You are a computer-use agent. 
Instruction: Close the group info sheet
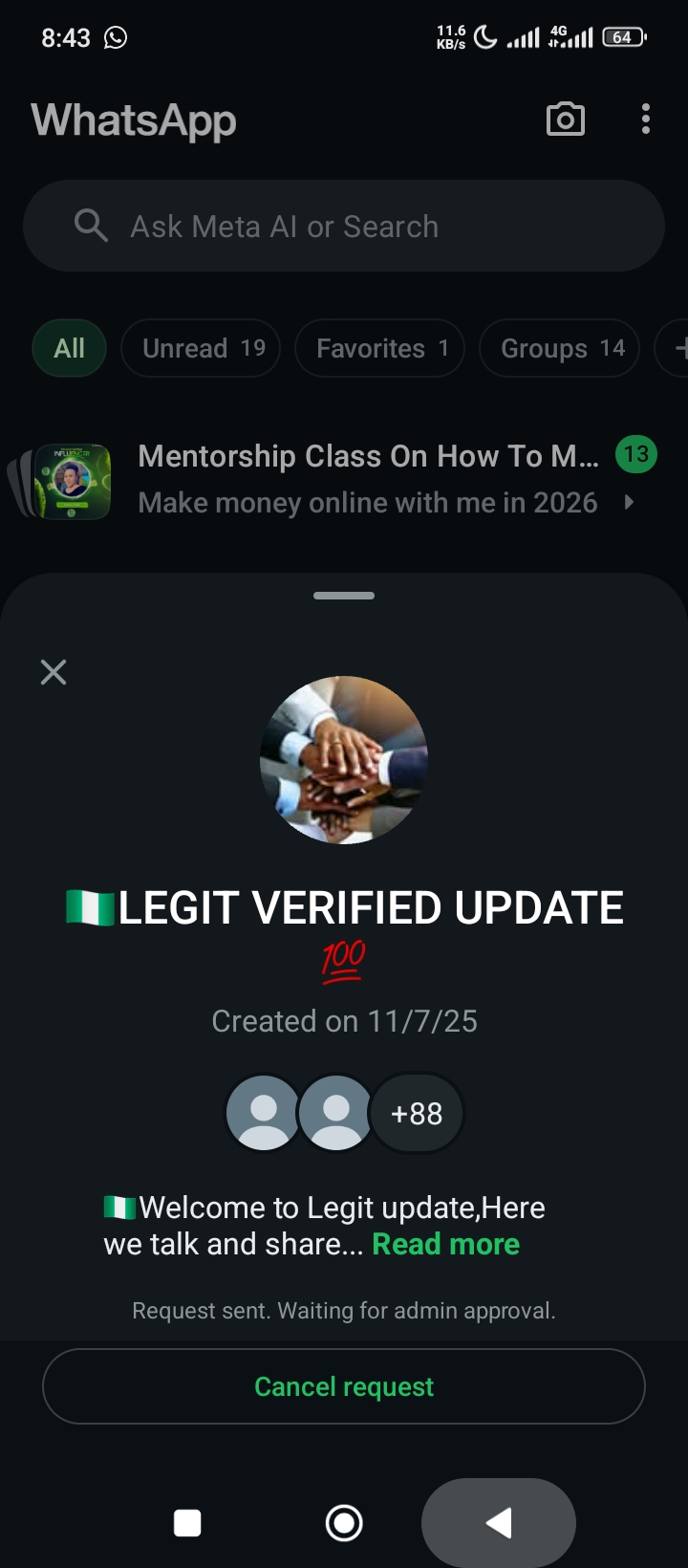tap(54, 672)
